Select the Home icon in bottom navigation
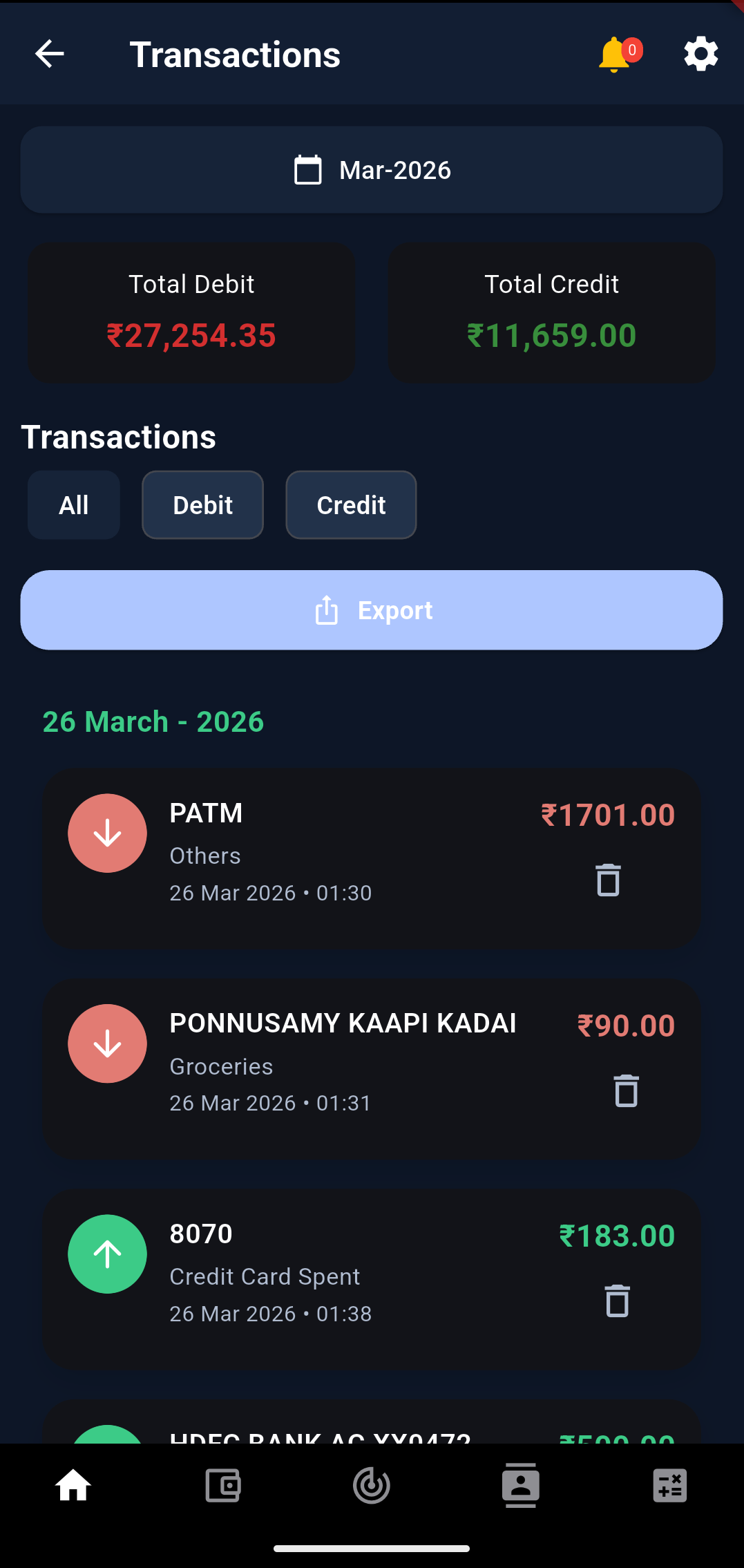The height and width of the screenshot is (1568, 744). point(74,1486)
